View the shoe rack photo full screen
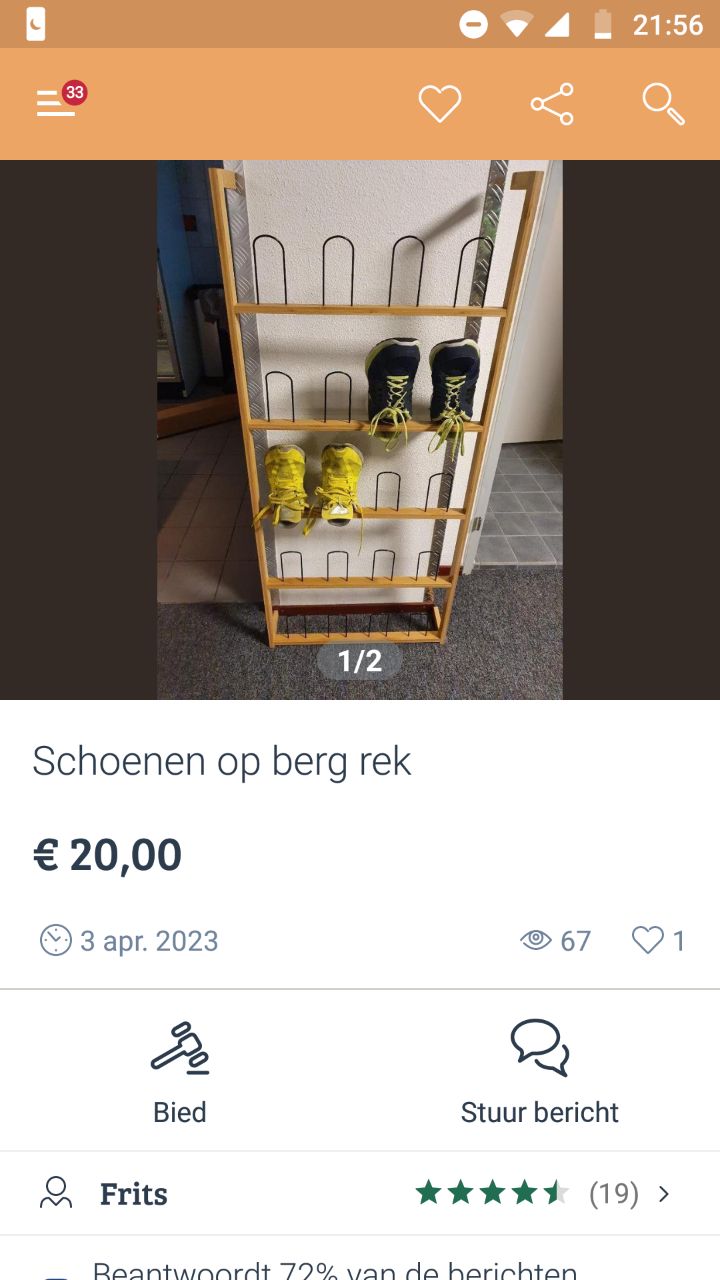 coord(360,430)
